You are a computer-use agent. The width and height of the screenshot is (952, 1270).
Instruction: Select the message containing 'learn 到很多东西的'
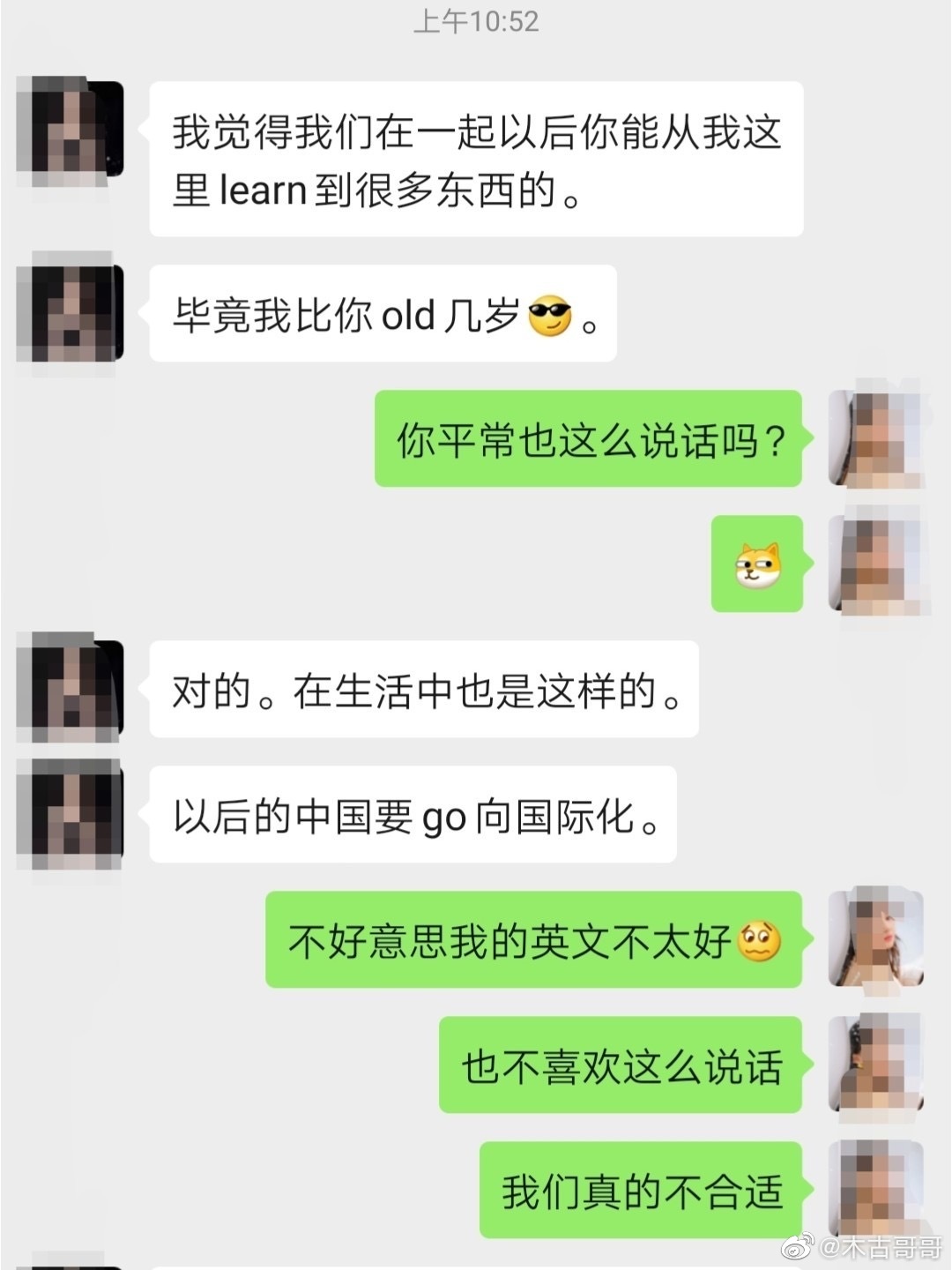point(476,159)
